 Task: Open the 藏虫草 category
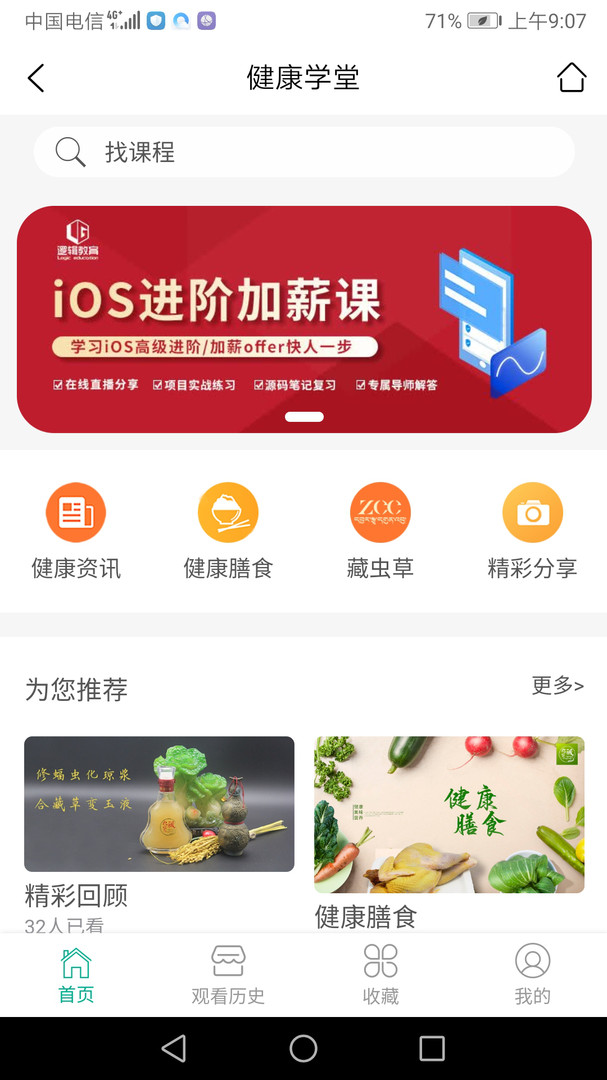pos(380,531)
